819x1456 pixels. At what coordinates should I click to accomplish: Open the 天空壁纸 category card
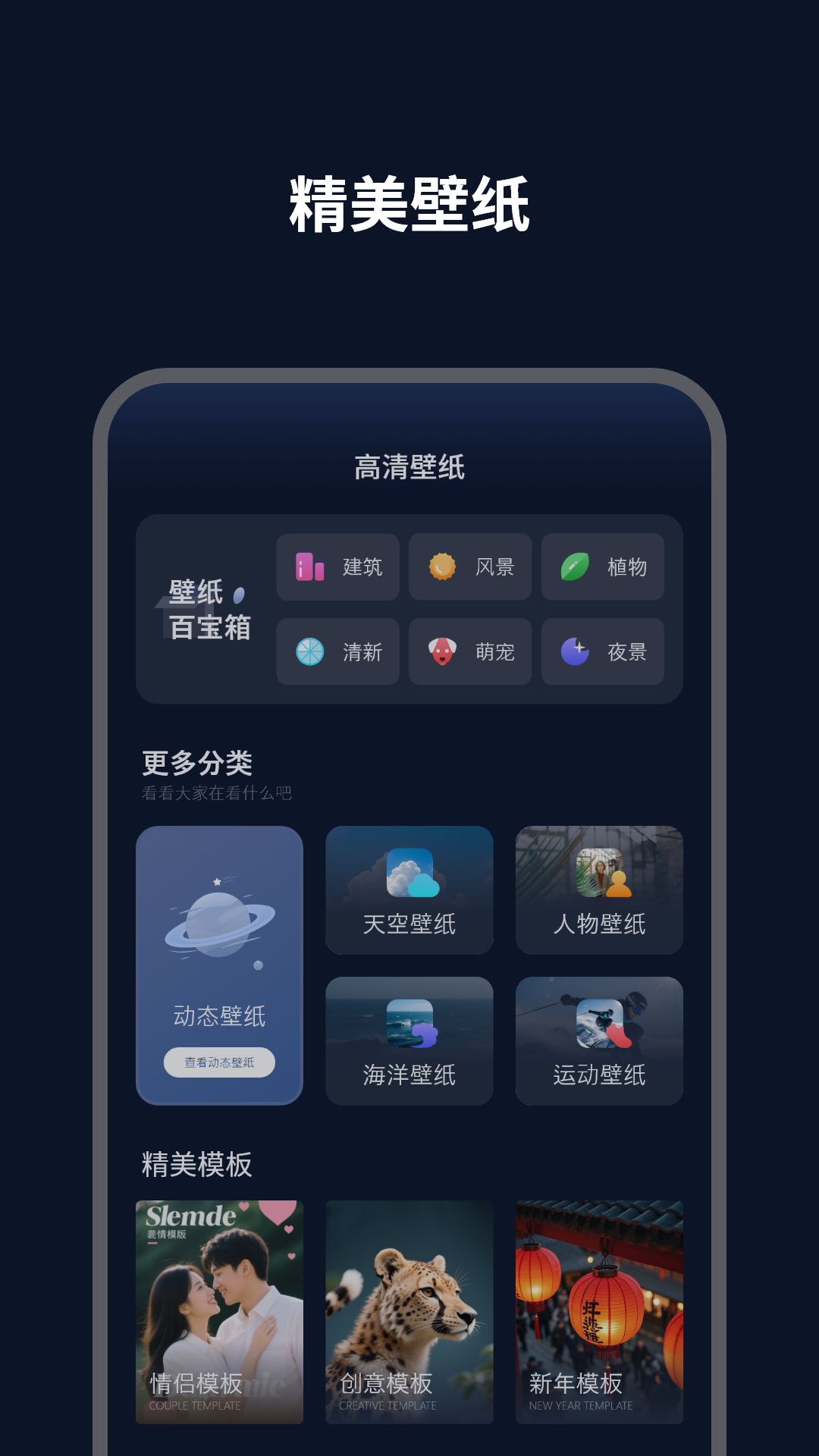pyautogui.click(x=409, y=889)
